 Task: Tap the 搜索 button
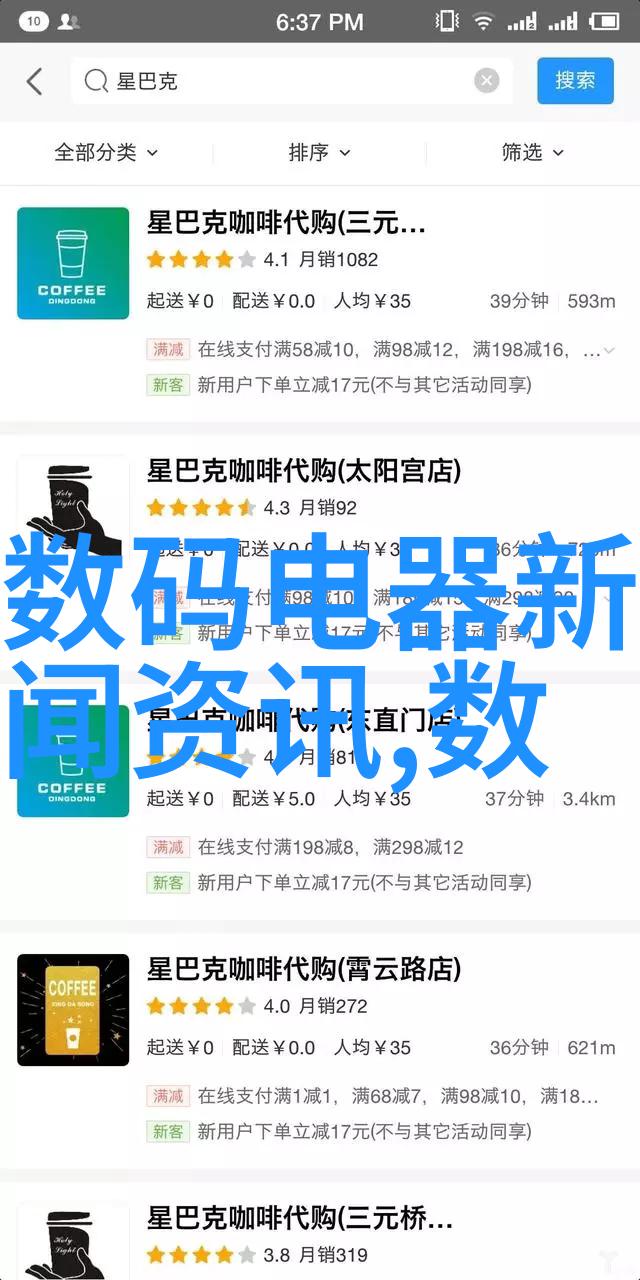[575, 81]
